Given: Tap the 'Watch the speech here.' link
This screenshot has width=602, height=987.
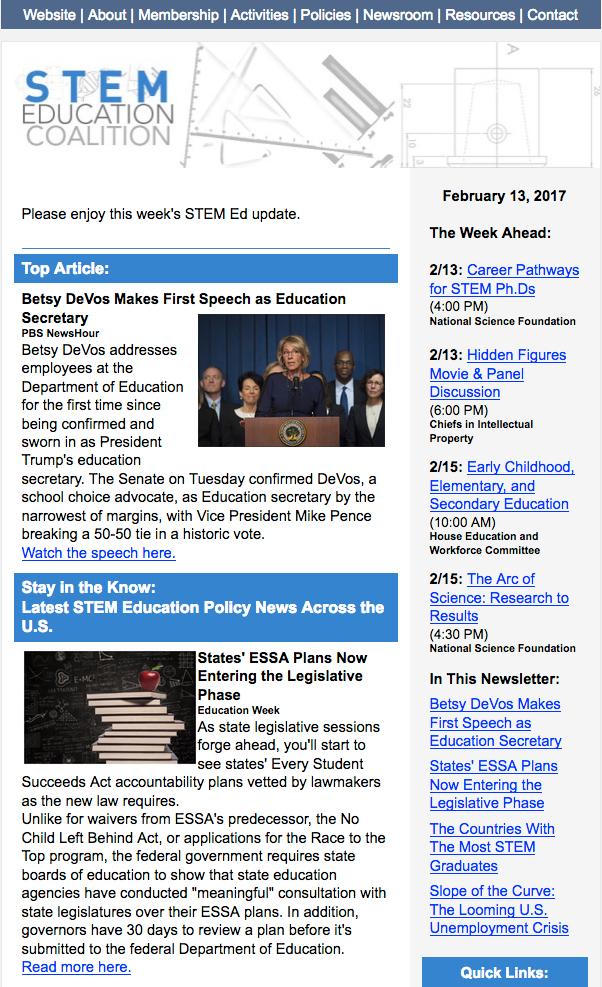Looking at the screenshot, I should [98, 553].
